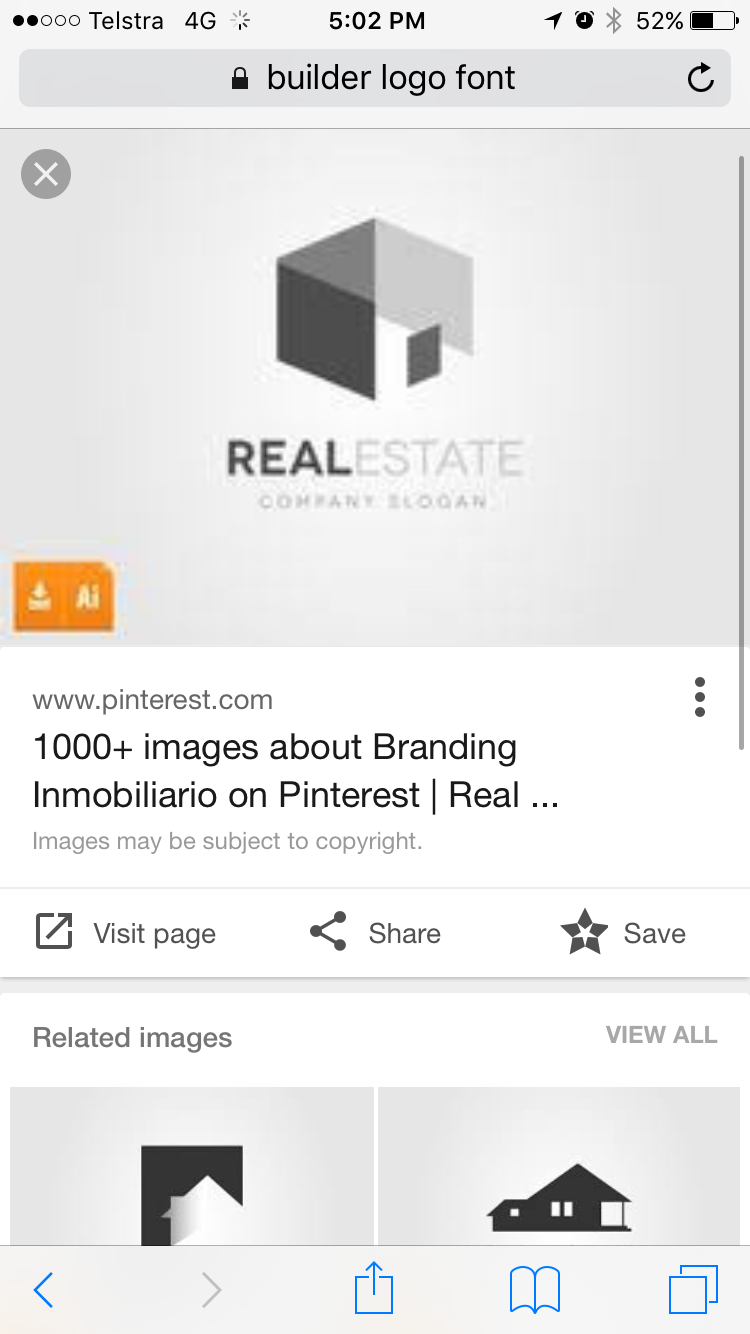
Task: Tap the address bar showing builder logo font
Action: tap(374, 78)
